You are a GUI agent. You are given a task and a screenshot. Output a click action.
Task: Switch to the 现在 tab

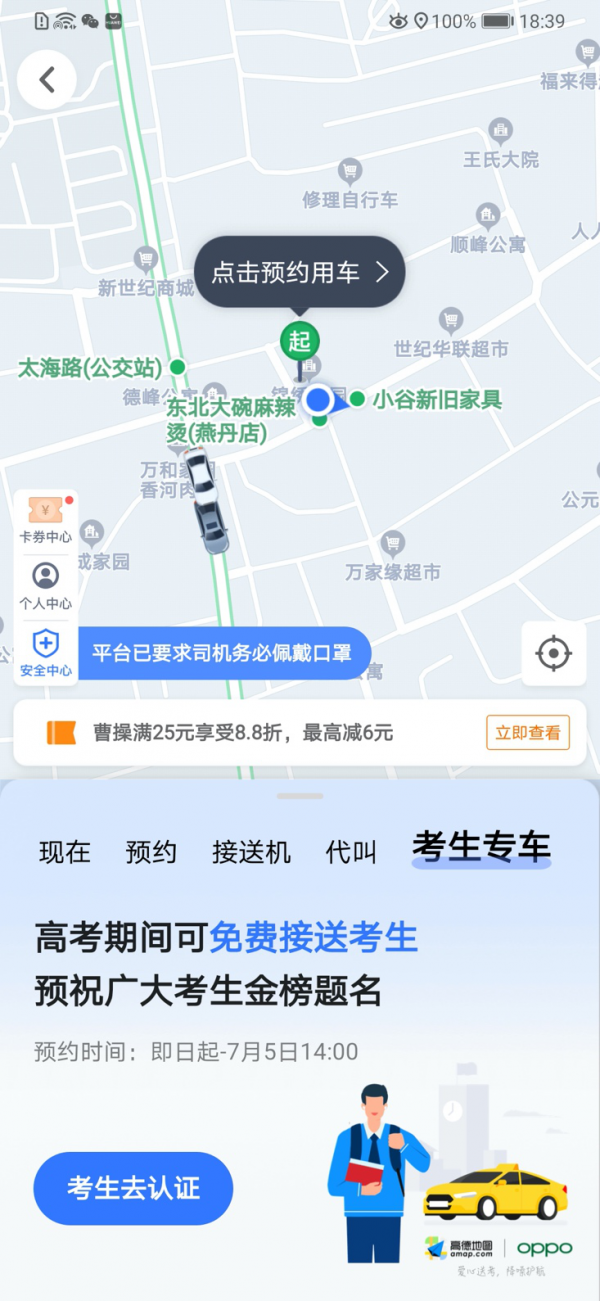(65, 852)
